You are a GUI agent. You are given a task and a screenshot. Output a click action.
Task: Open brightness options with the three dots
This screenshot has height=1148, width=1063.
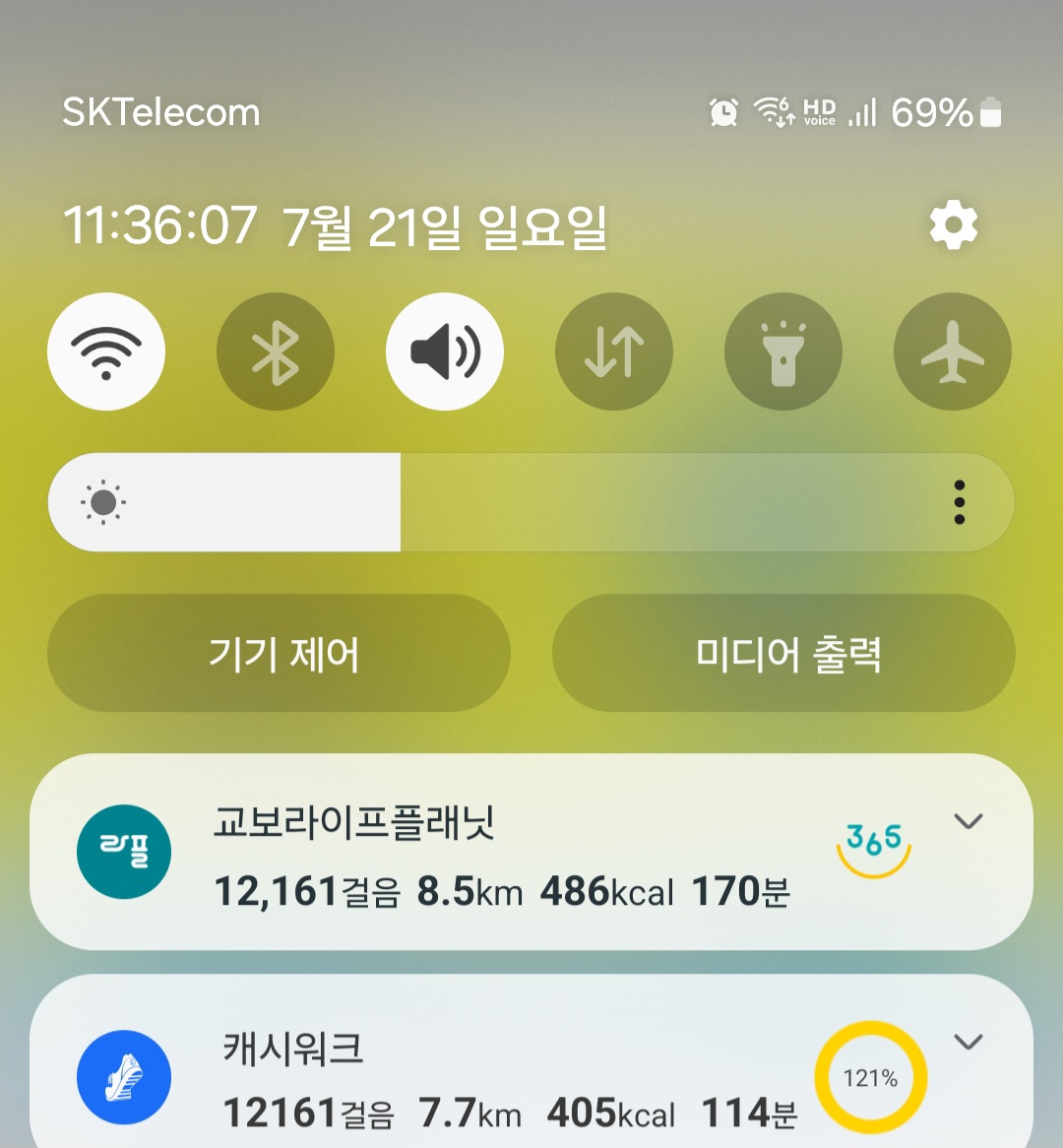[x=960, y=502]
